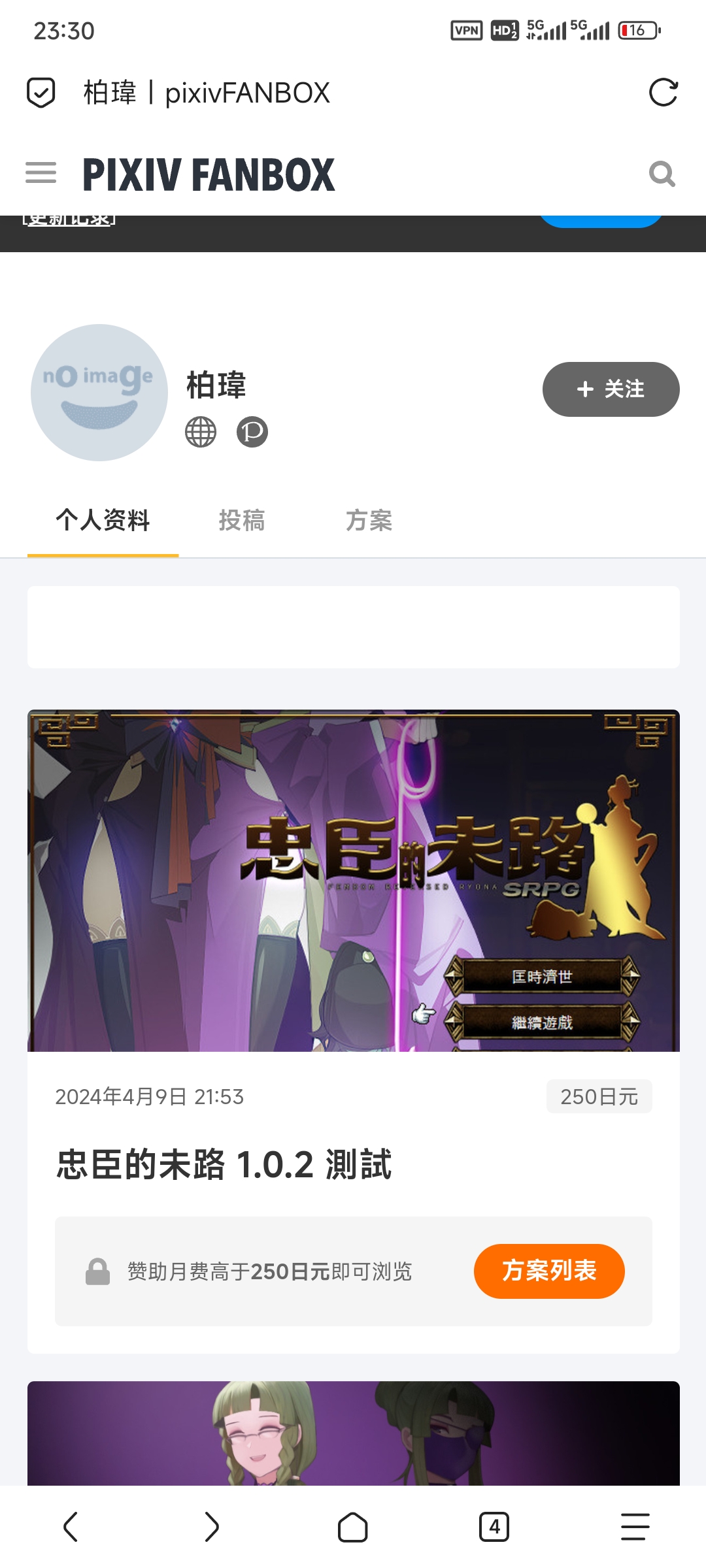Return to the browser home page
This screenshot has width=706, height=1568.
click(x=353, y=1527)
